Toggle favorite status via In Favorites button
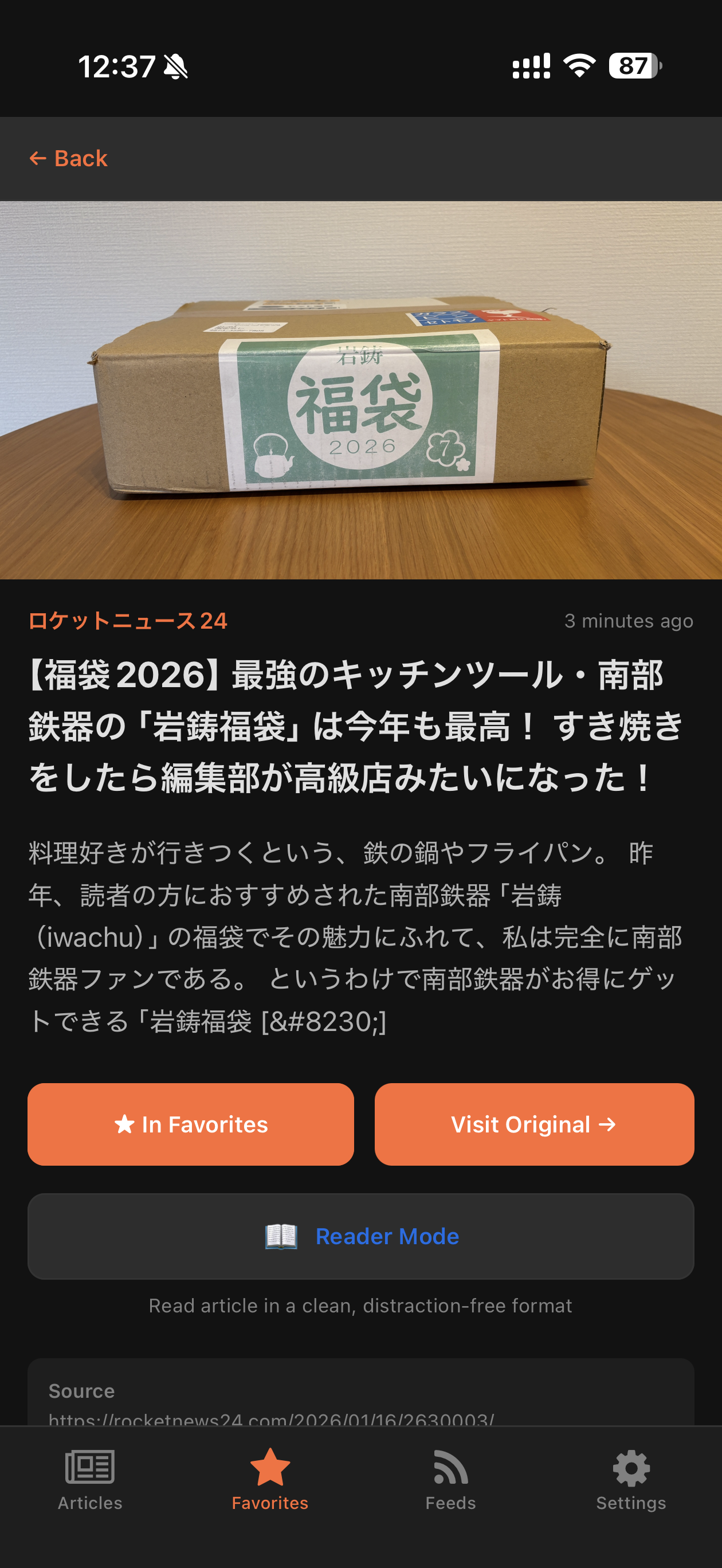 pyautogui.click(x=191, y=1124)
